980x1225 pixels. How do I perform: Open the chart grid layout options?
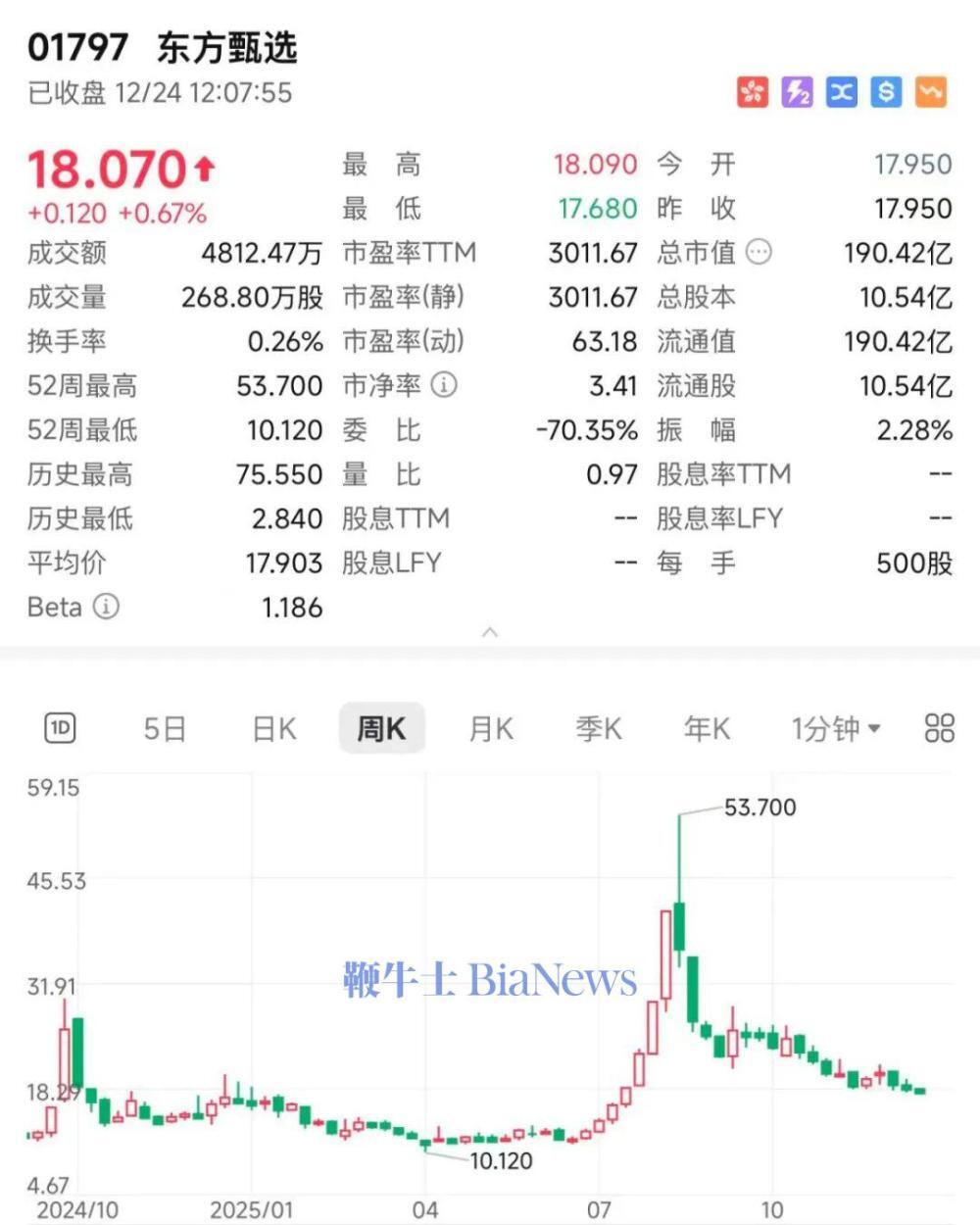[939, 728]
